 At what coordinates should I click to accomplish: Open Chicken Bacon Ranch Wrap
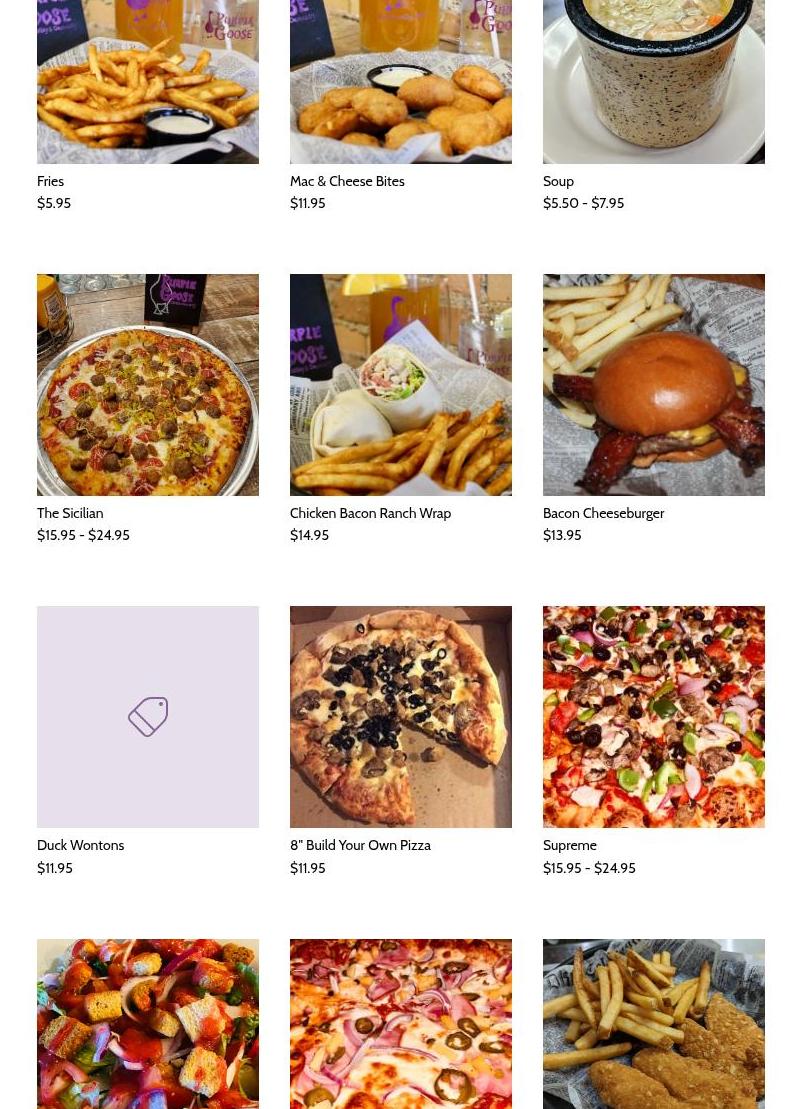[400, 385]
